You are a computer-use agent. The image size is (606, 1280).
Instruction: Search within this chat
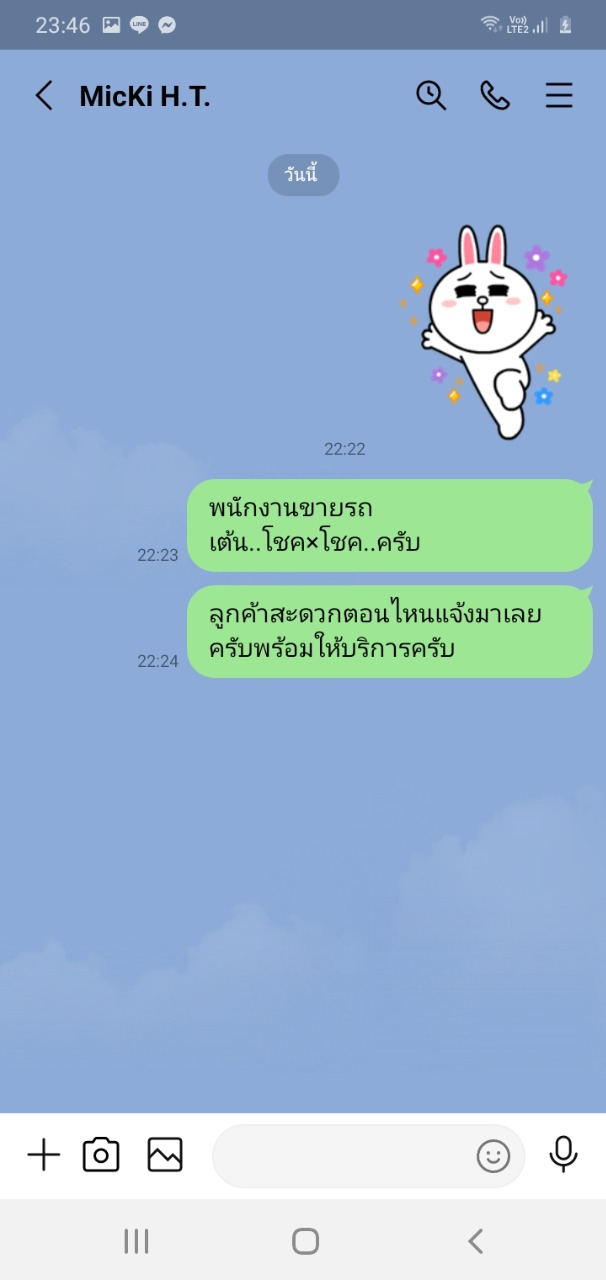(431, 96)
